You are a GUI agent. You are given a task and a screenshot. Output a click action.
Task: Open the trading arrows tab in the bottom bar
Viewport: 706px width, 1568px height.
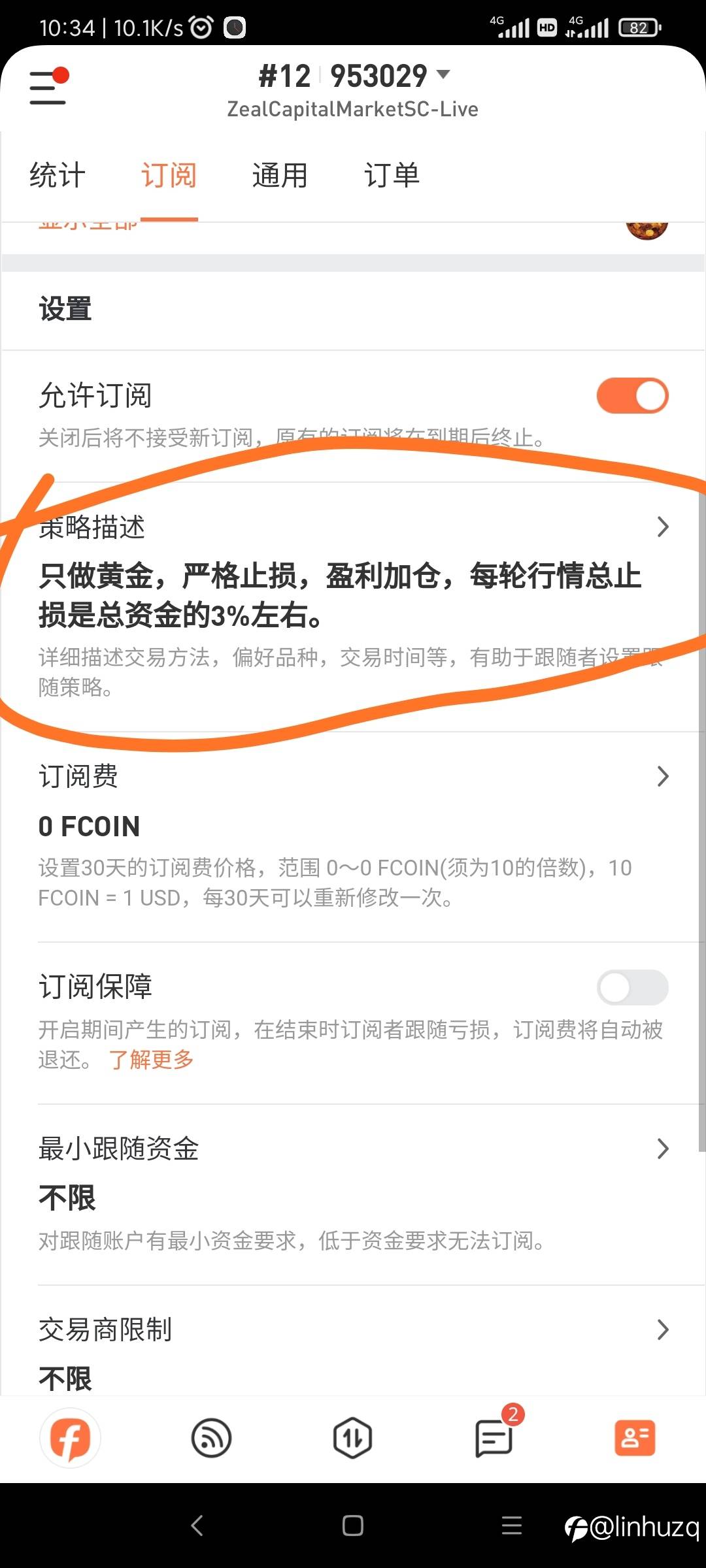(352, 1439)
